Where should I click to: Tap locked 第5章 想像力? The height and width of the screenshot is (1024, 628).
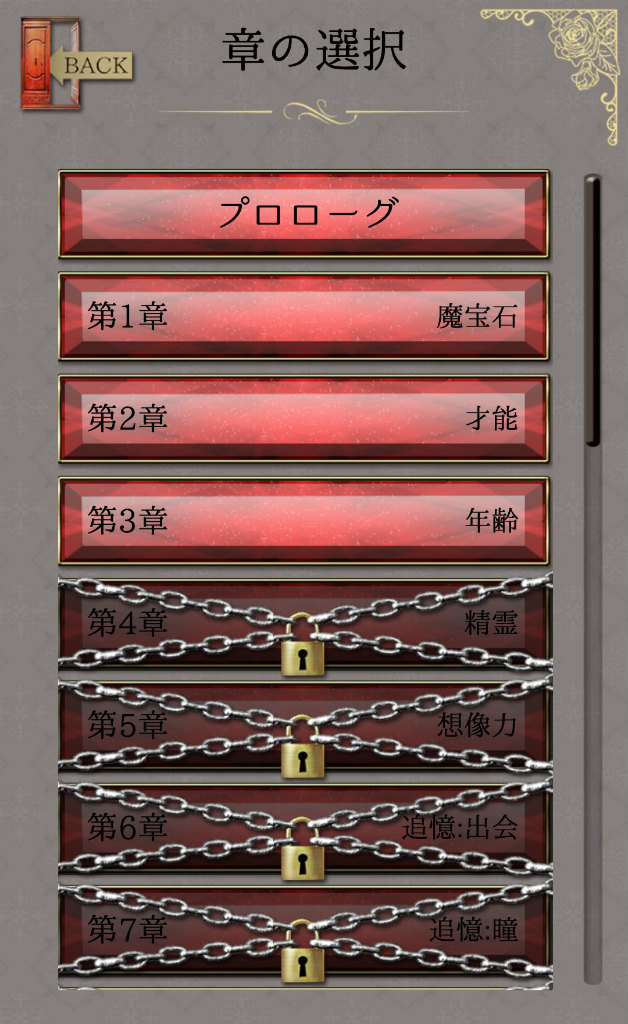coord(304,726)
